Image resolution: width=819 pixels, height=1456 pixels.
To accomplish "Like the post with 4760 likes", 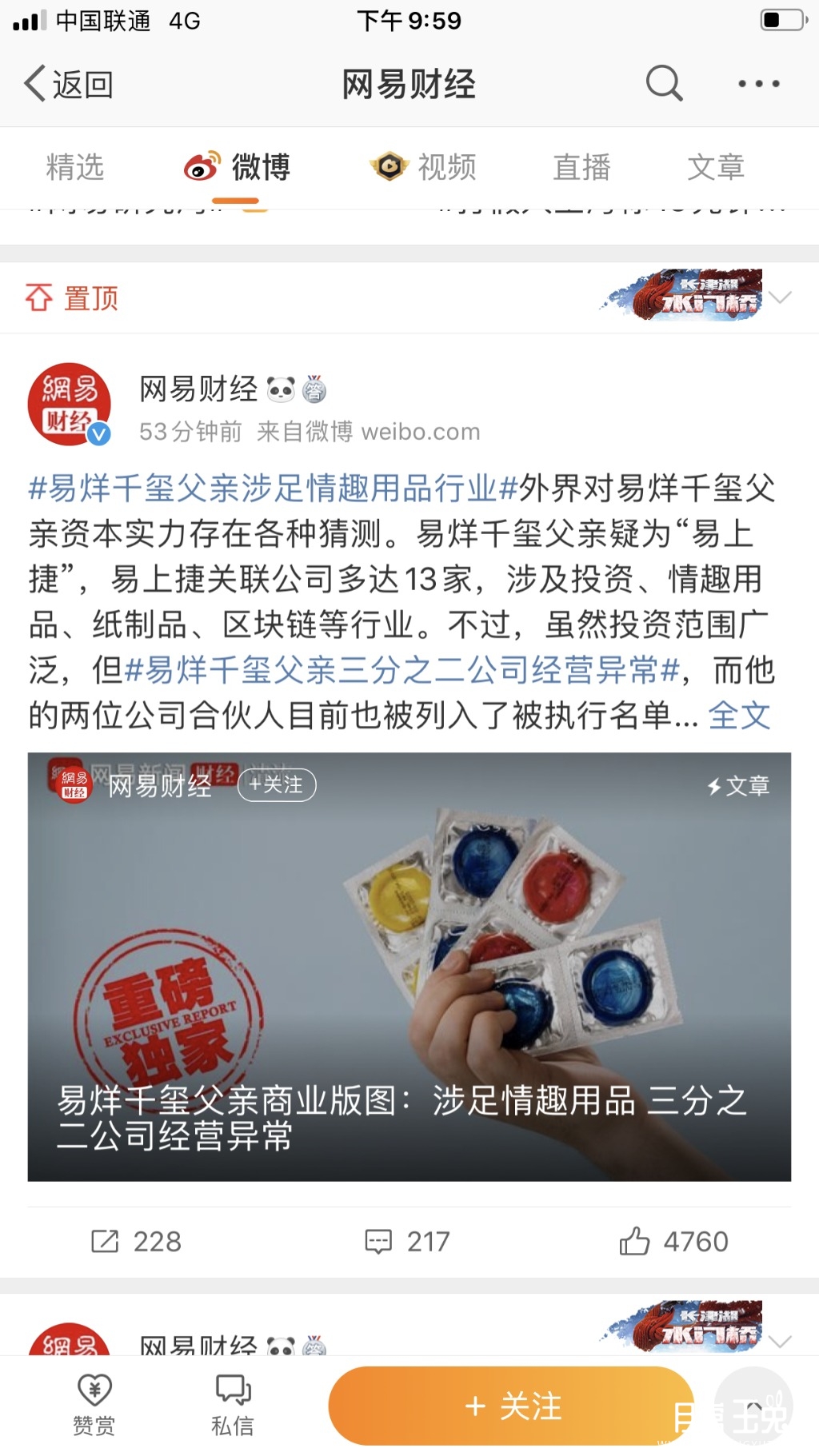I will [x=673, y=1241].
